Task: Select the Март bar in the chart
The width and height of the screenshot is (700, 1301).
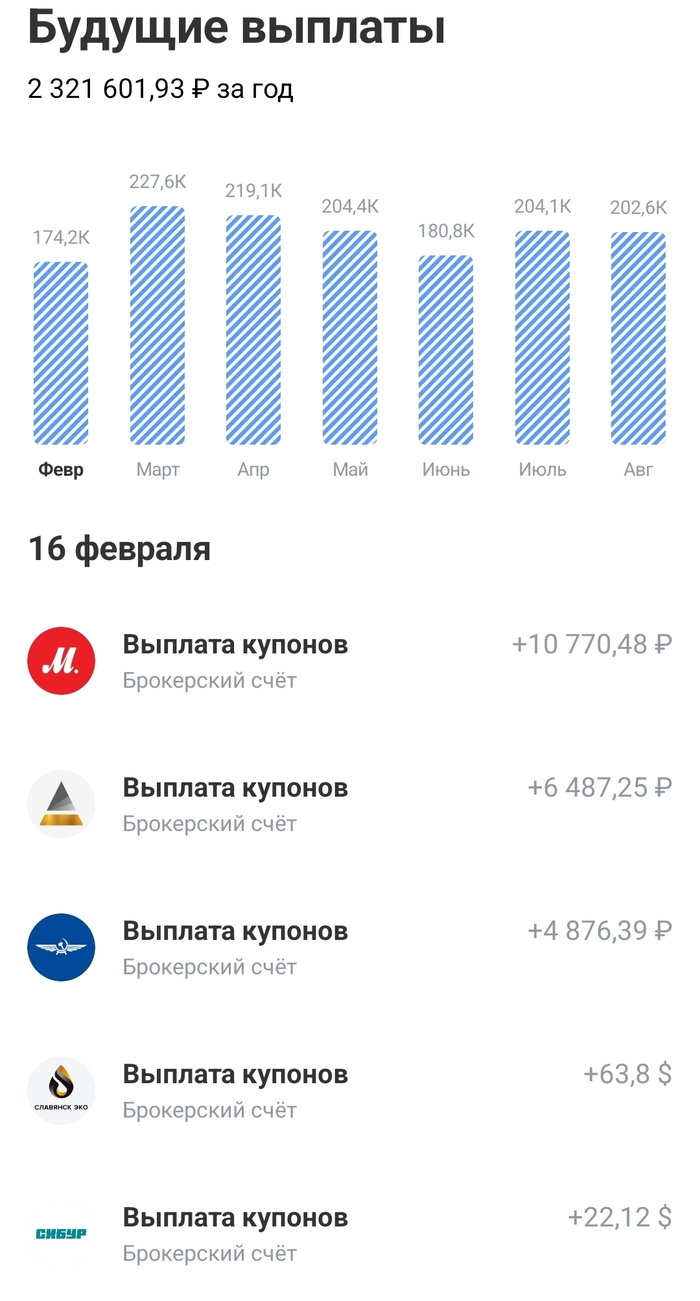Action: pos(157,325)
